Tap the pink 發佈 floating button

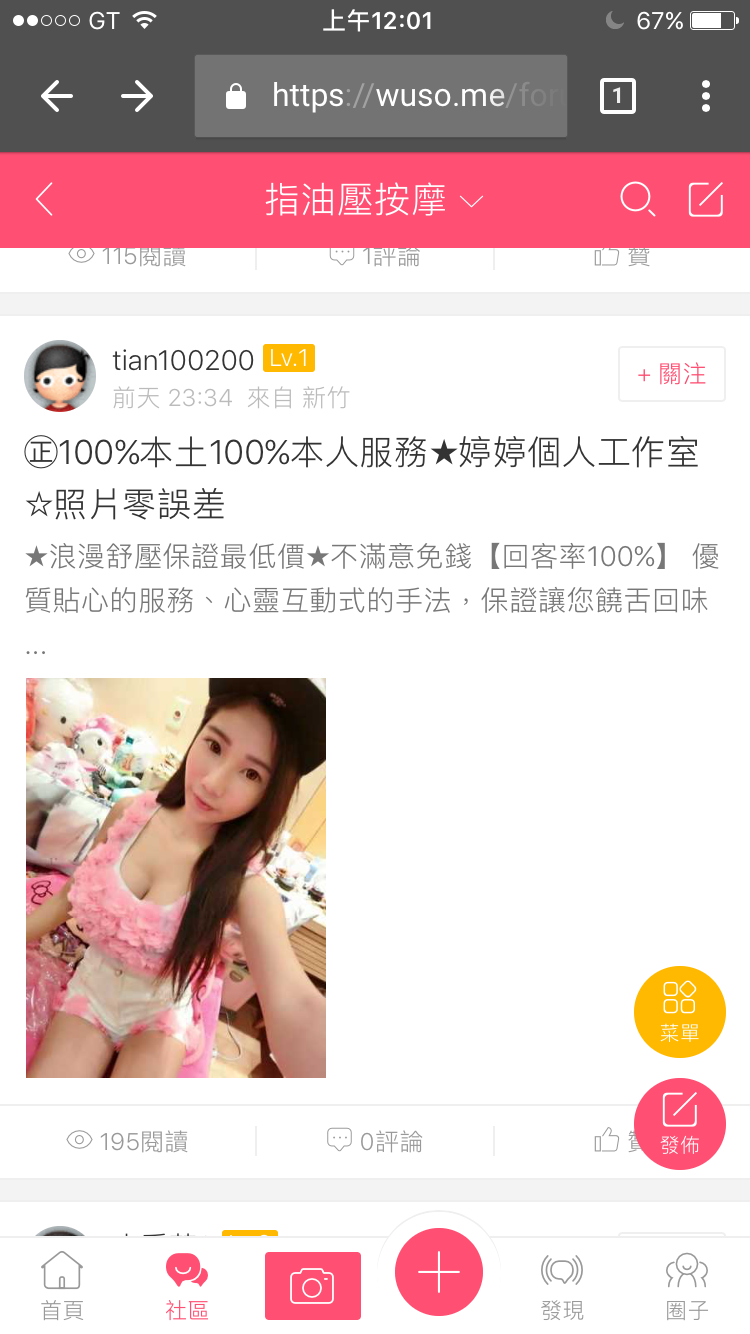pyautogui.click(x=680, y=1123)
